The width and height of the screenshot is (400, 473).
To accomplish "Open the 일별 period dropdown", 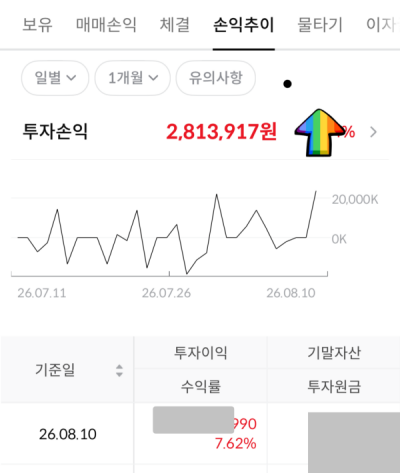I will pos(55,78).
